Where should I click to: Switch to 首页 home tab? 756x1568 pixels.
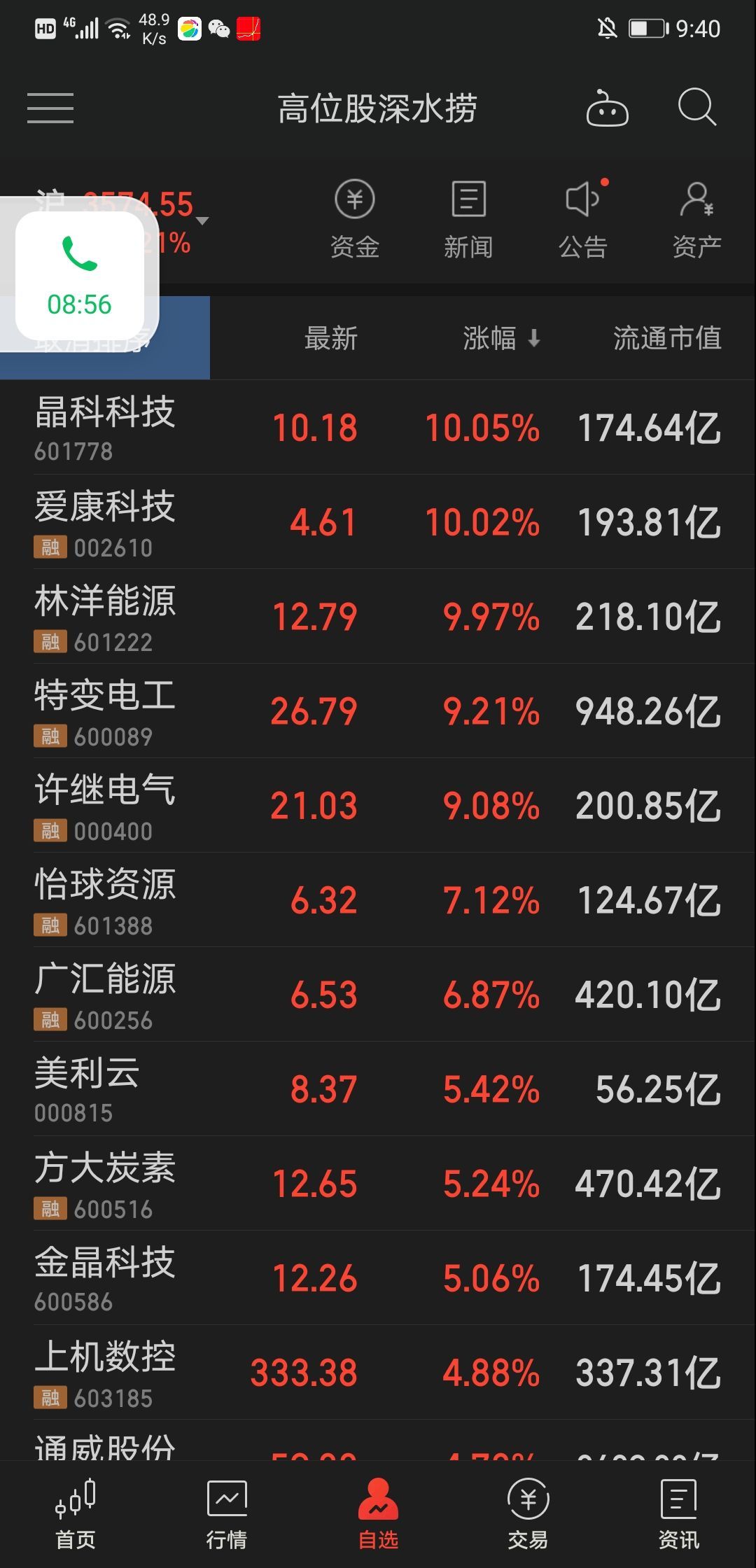click(x=76, y=1513)
